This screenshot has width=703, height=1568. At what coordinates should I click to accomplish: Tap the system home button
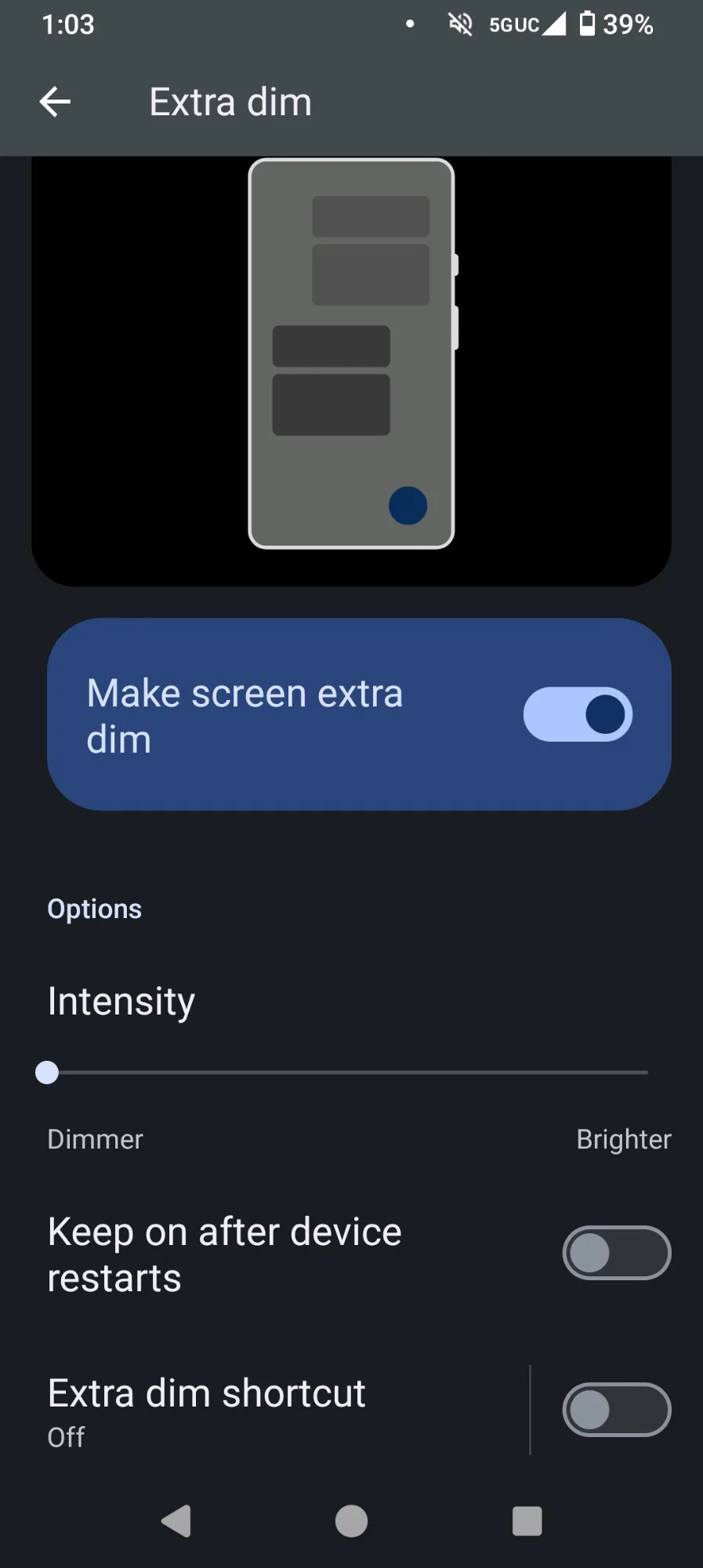(x=351, y=1521)
